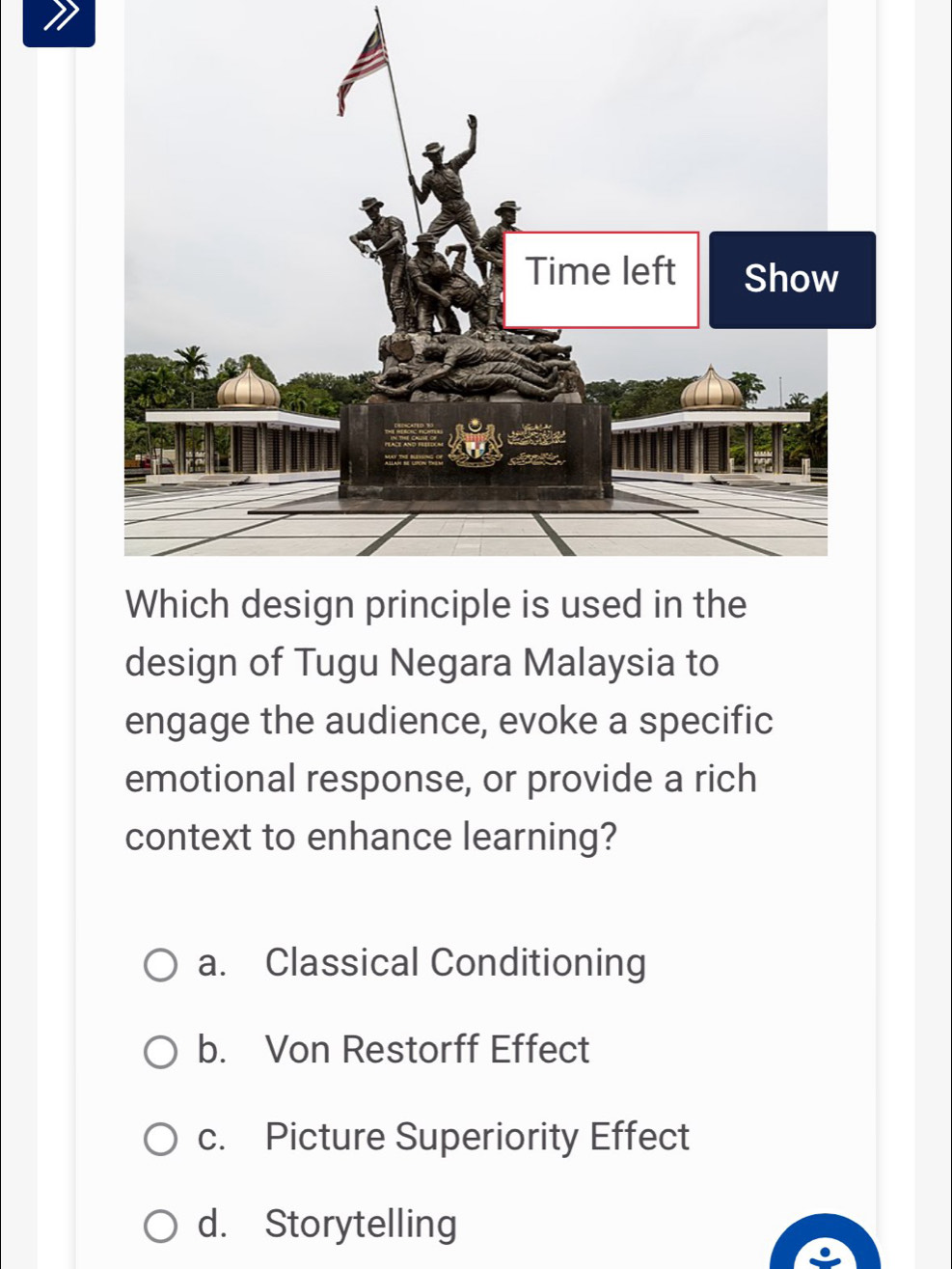
Task: Open the accessibility floating button
Action: pyautogui.click(x=825, y=1247)
